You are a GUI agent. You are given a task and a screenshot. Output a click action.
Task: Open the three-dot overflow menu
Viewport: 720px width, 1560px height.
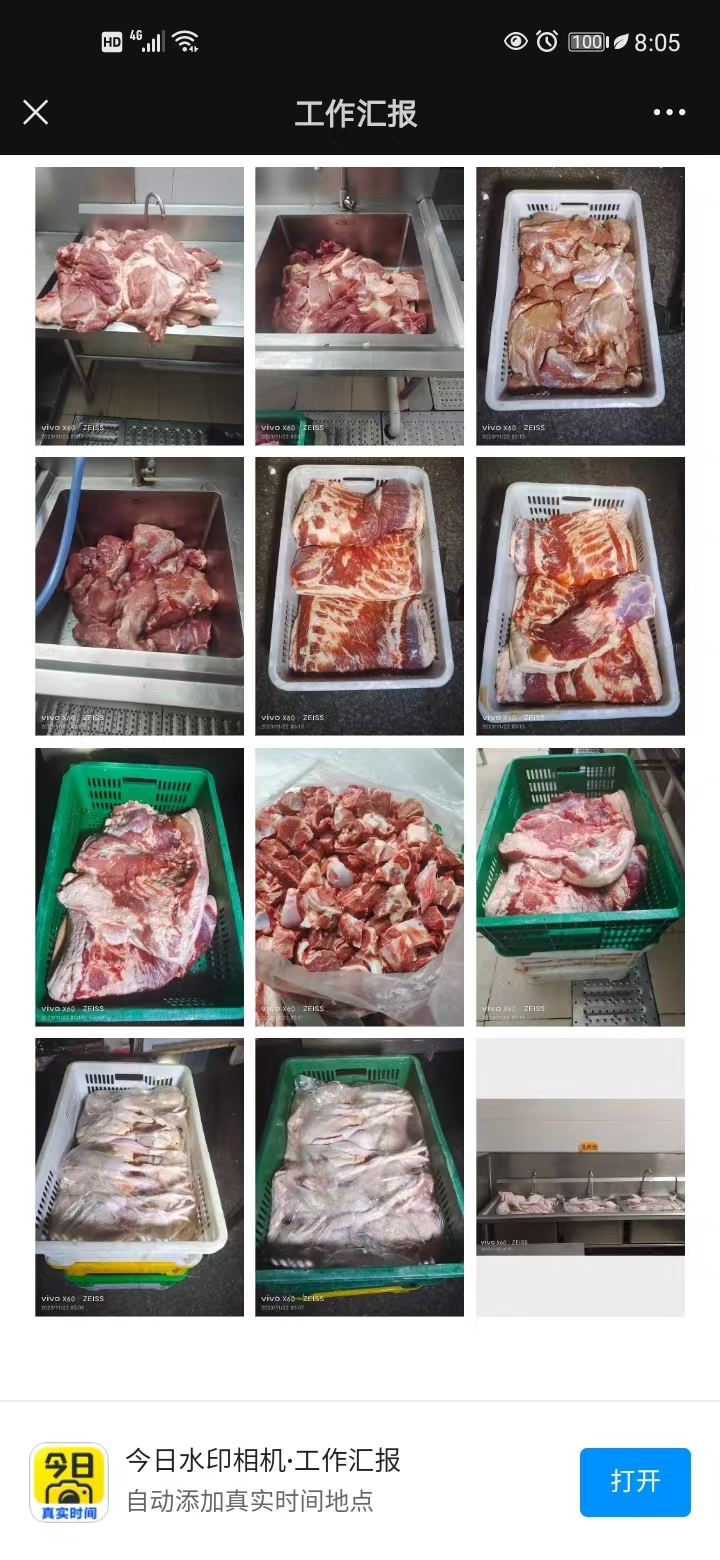[669, 112]
